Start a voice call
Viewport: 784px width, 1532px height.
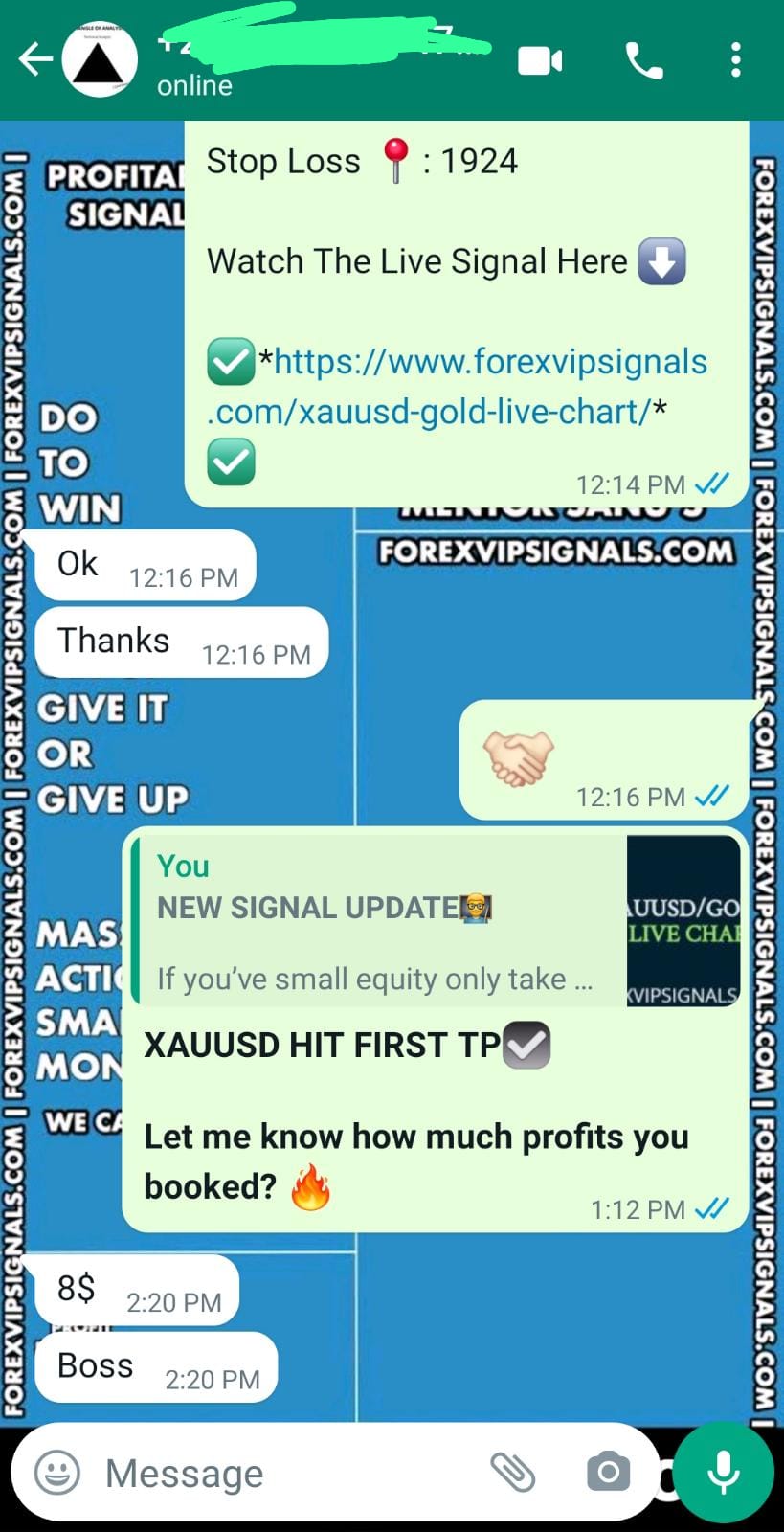point(643,60)
